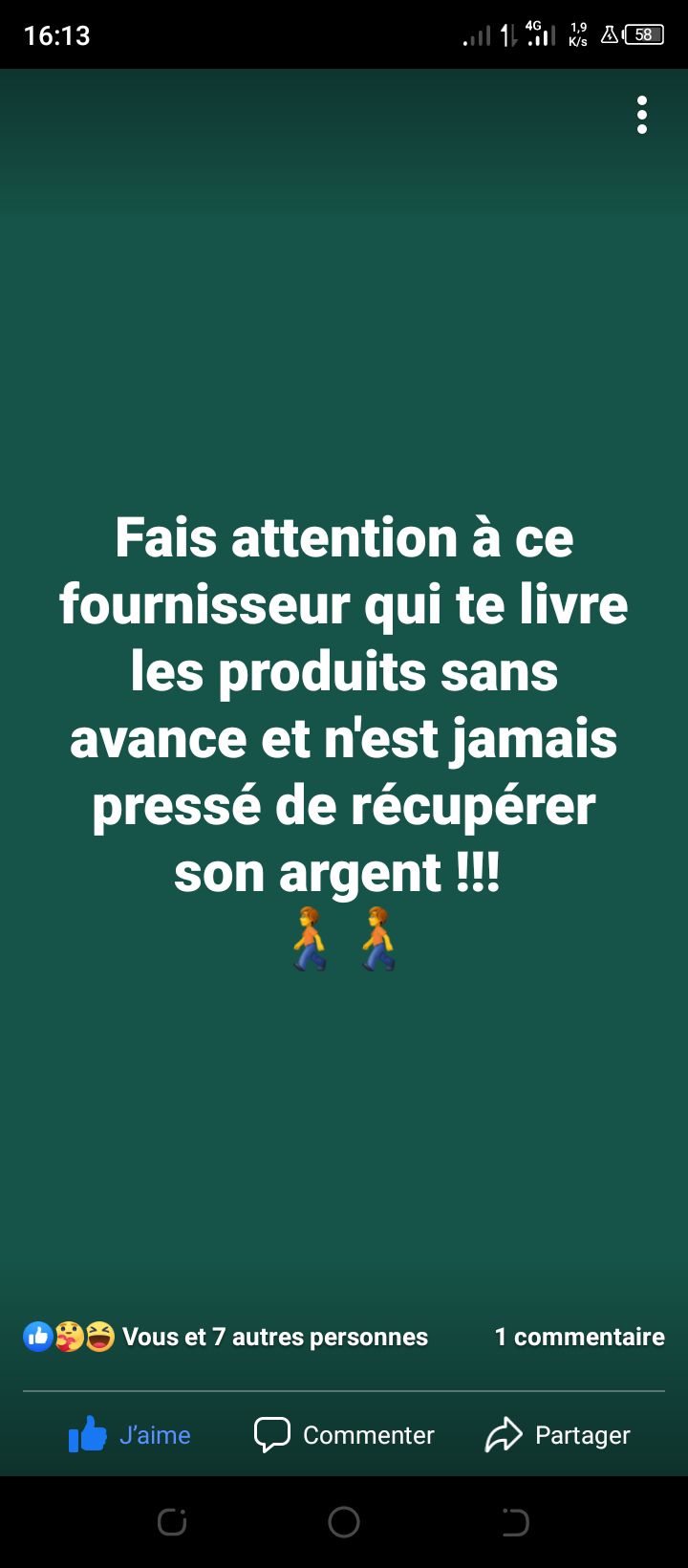Open reactions list Vous et 7 autres personnes
The height and width of the screenshot is (1568, 688).
[x=226, y=1337]
